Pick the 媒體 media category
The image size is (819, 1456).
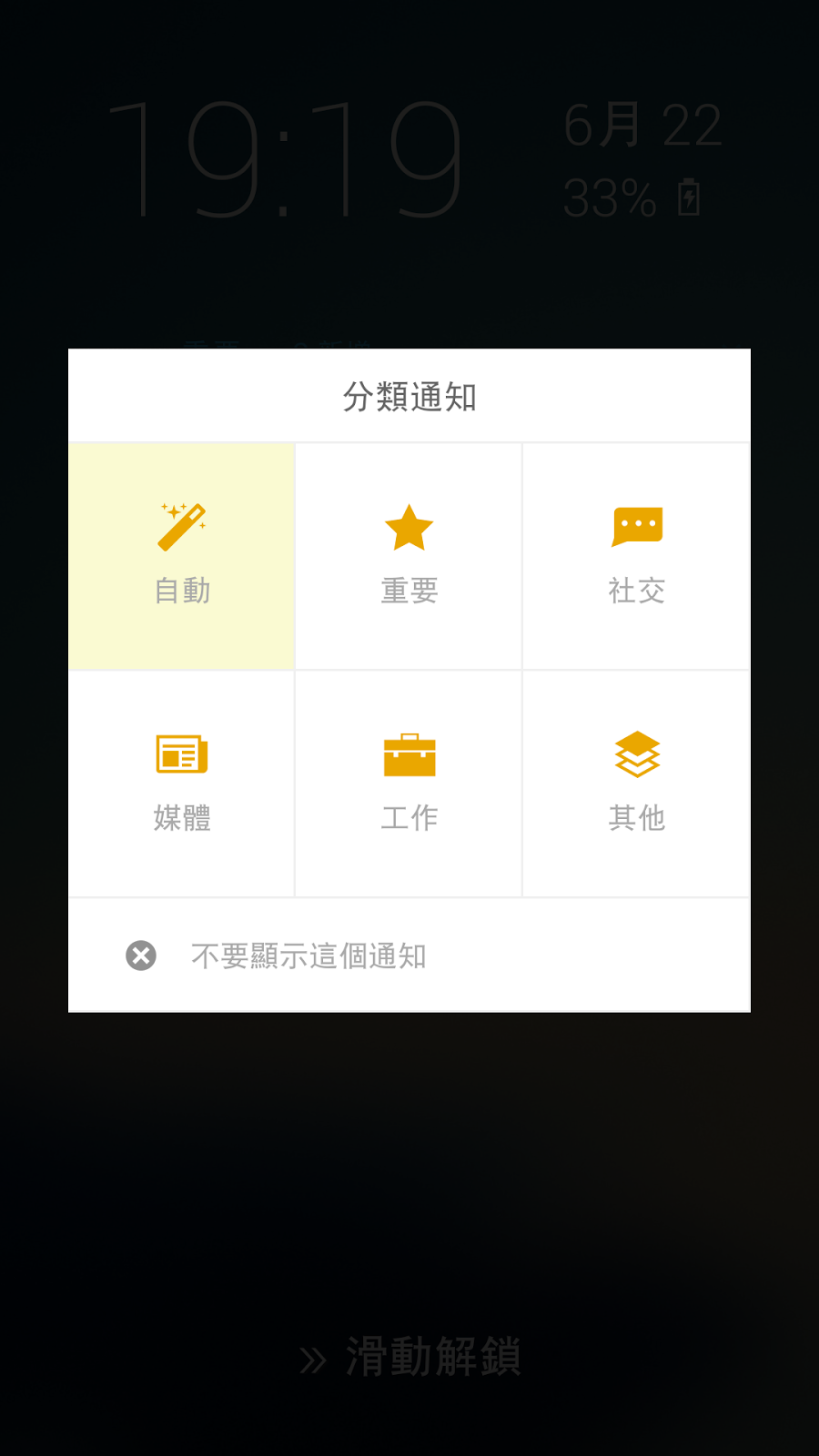coord(181,784)
